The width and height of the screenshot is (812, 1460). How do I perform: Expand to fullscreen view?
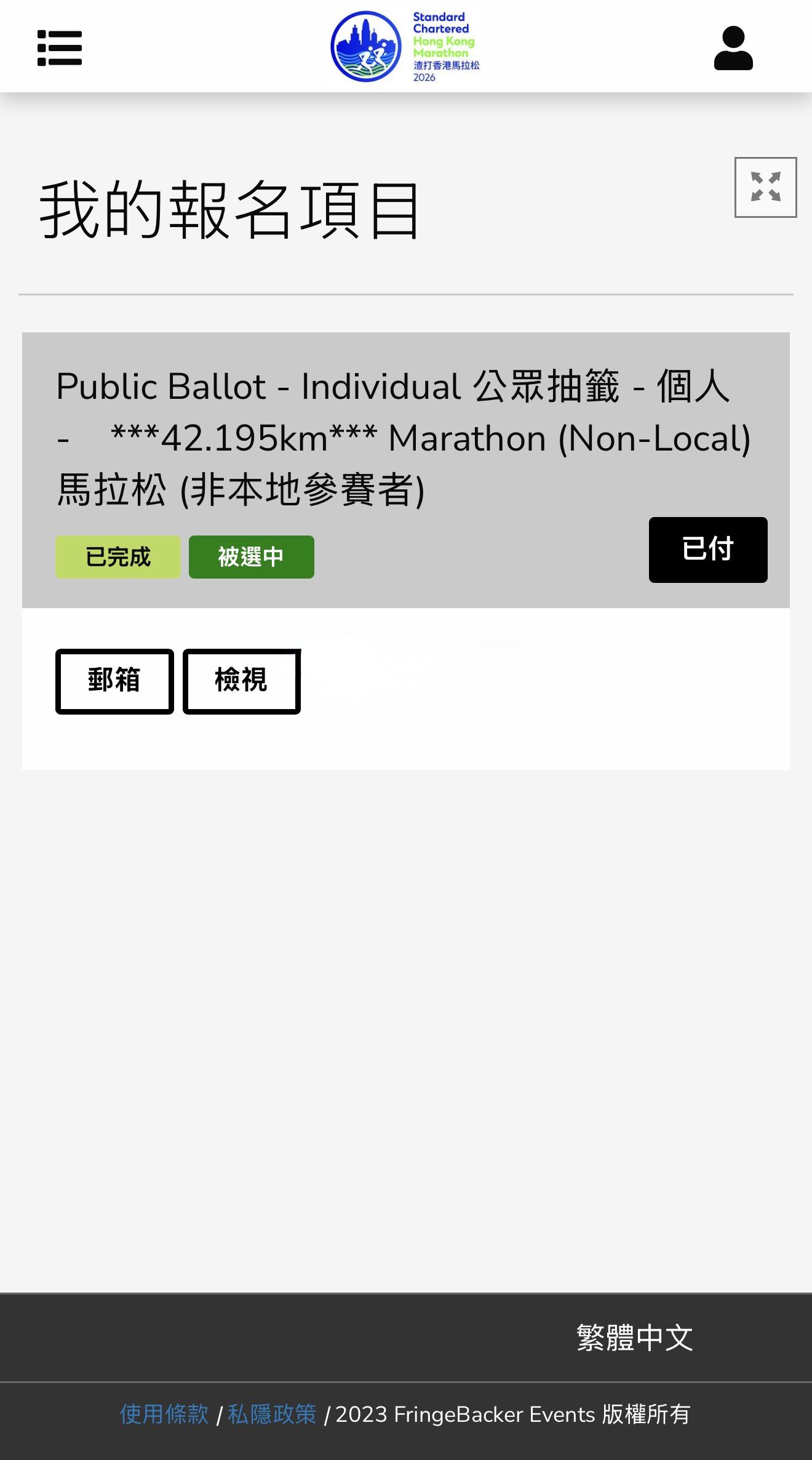coord(765,187)
